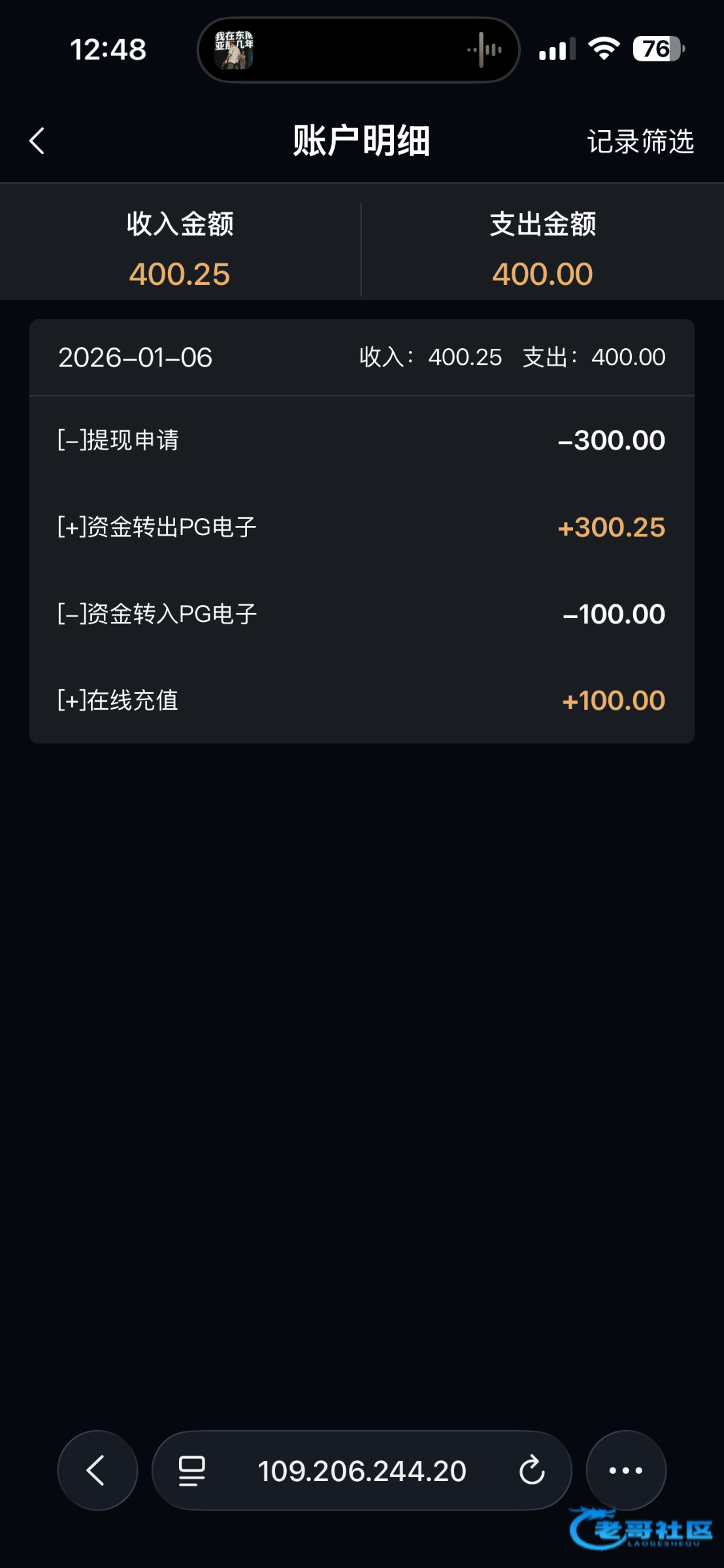This screenshot has width=724, height=1568.
Task: Open the 记录筛选 filter
Action: 640,141
